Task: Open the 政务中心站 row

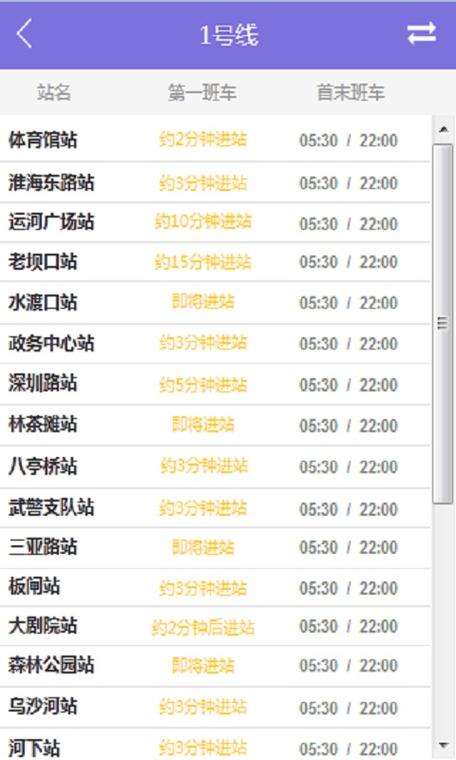Action: tap(215, 344)
